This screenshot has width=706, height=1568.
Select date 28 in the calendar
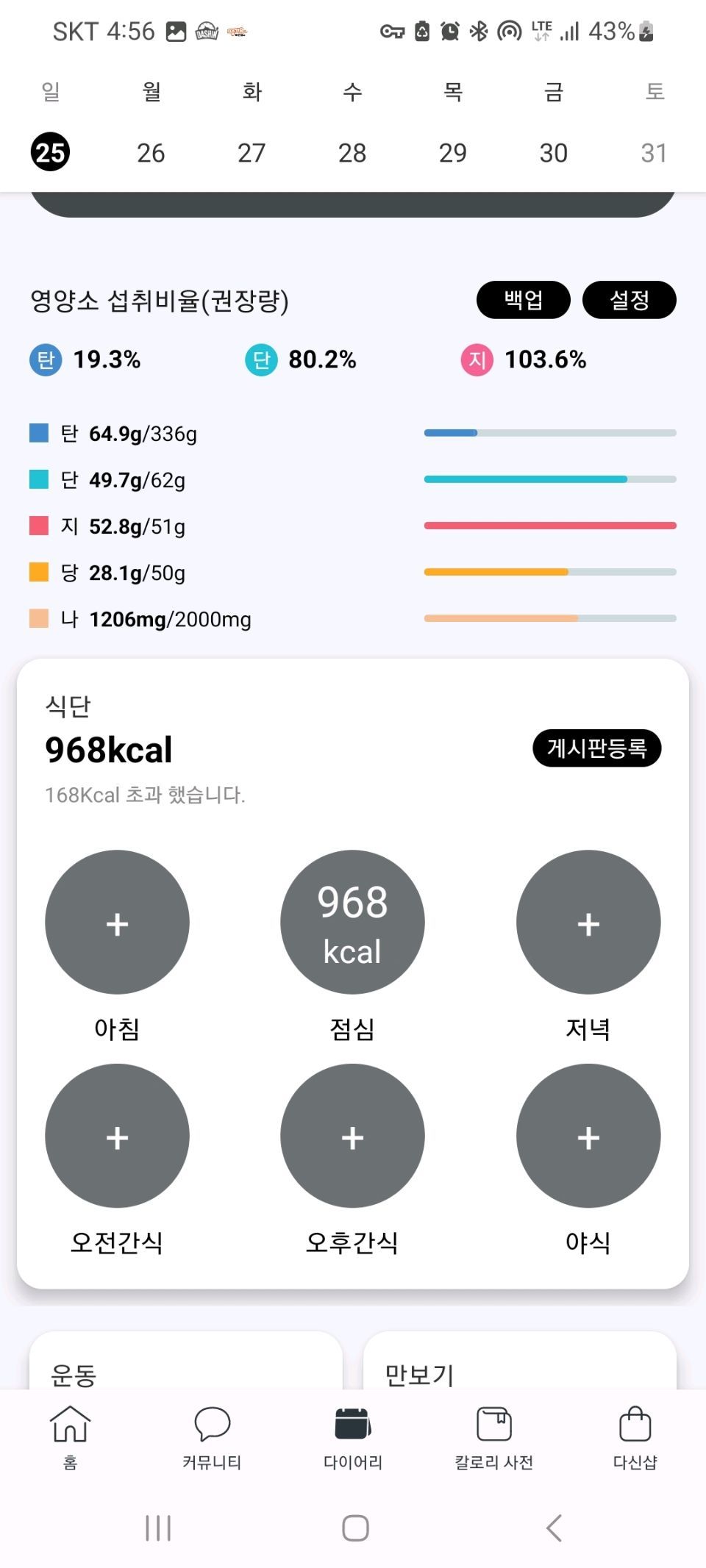(x=352, y=153)
